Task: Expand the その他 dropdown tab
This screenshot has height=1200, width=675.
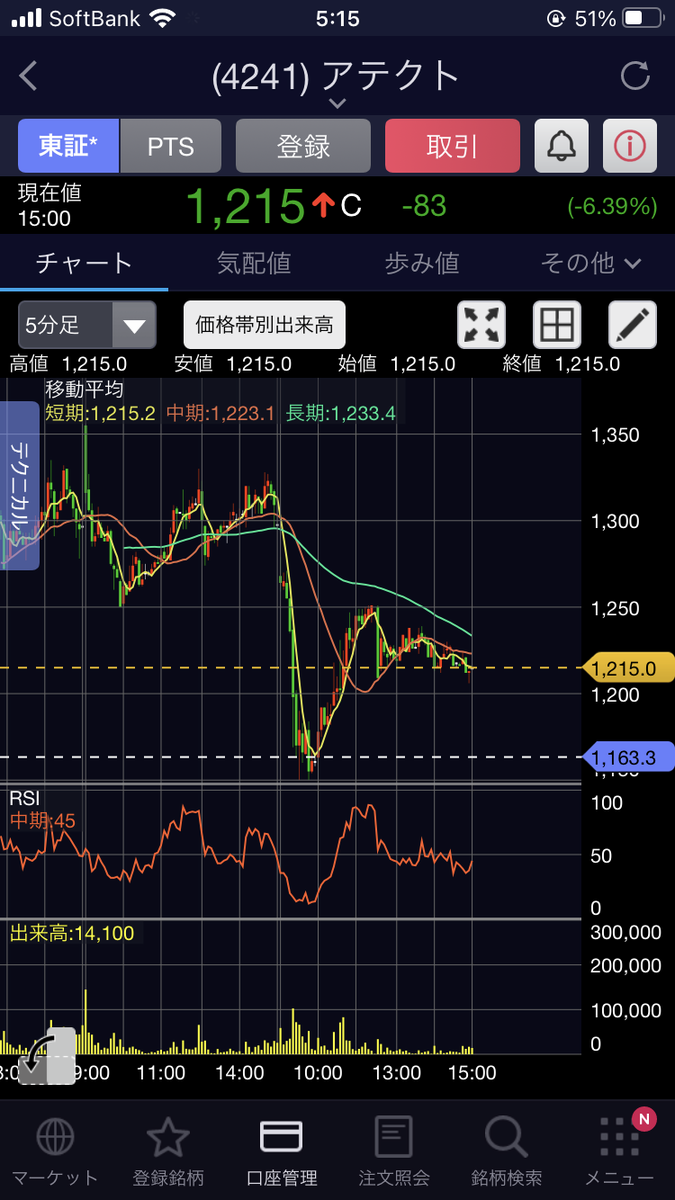Action: pyautogui.click(x=591, y=263)
